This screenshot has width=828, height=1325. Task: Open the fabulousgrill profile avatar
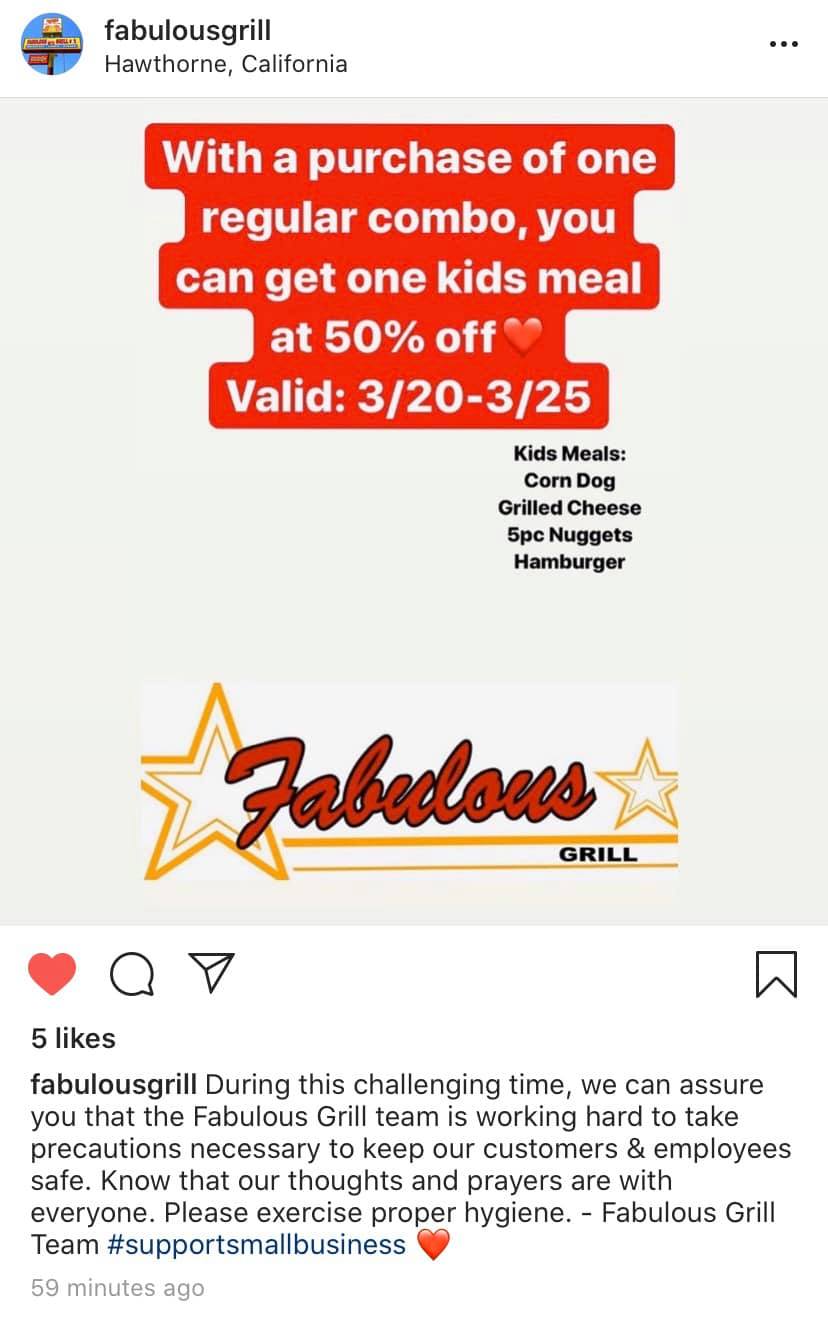pyautogui.click(x=52, y=45)
